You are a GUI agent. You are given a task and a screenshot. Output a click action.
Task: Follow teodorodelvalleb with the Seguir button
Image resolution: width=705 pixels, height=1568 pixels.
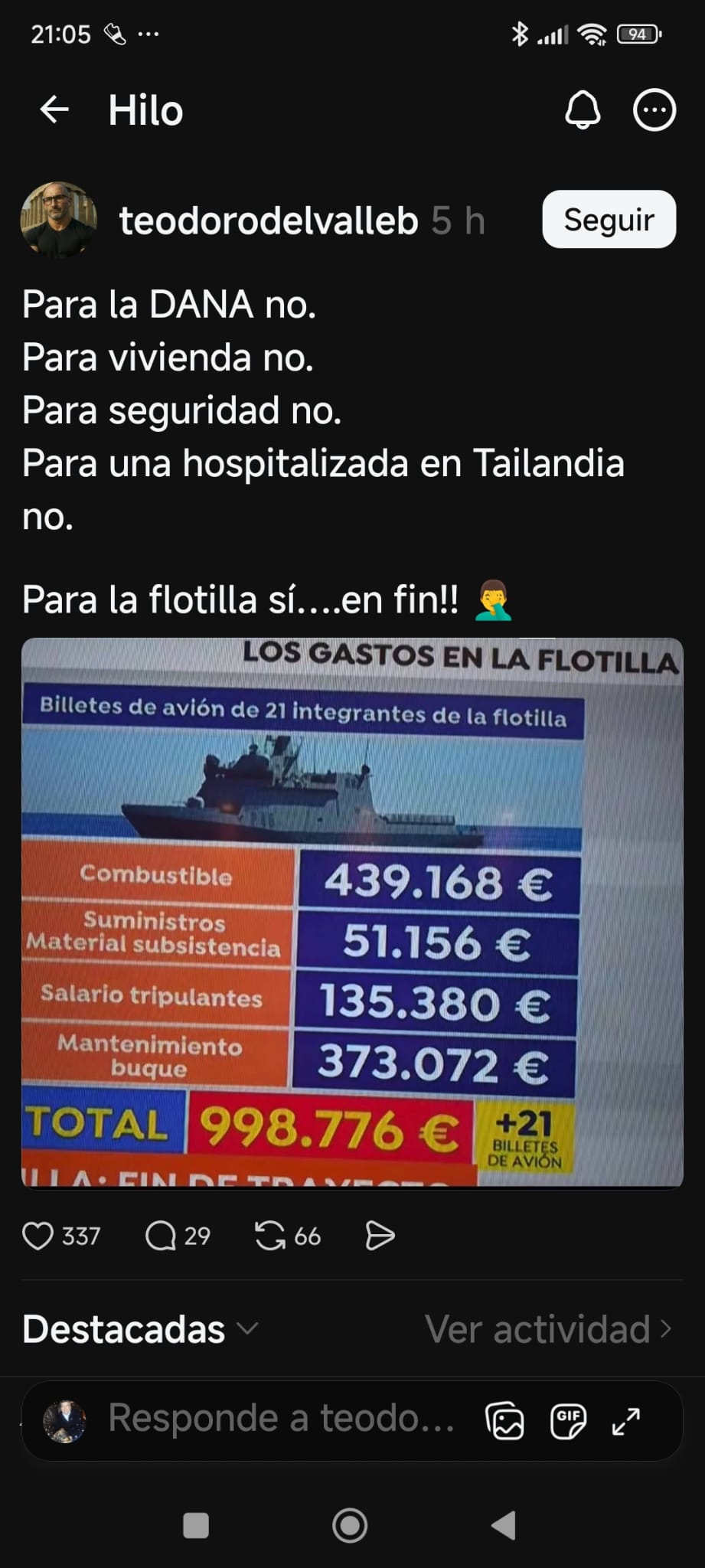[609, 220]
